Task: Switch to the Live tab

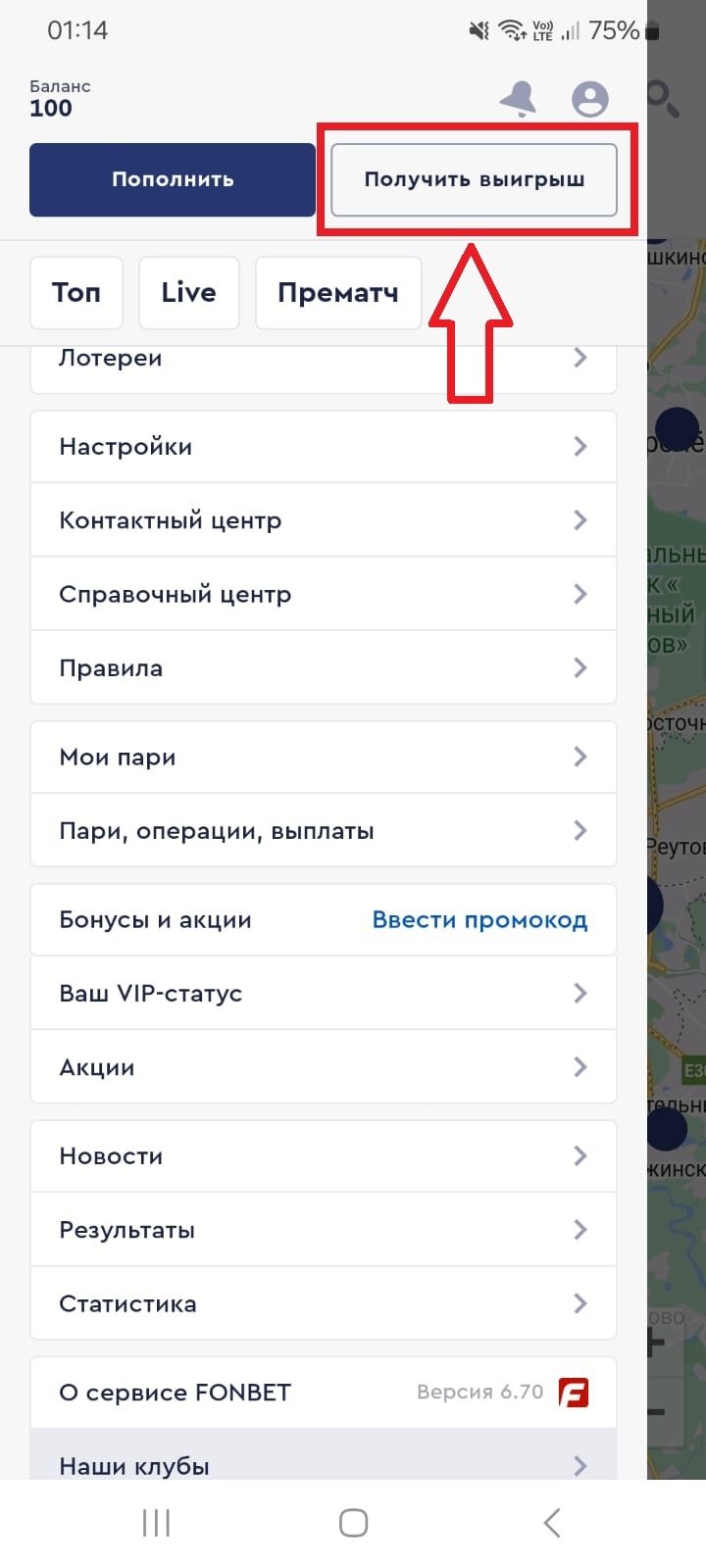Action: click(x=188, y=292)
